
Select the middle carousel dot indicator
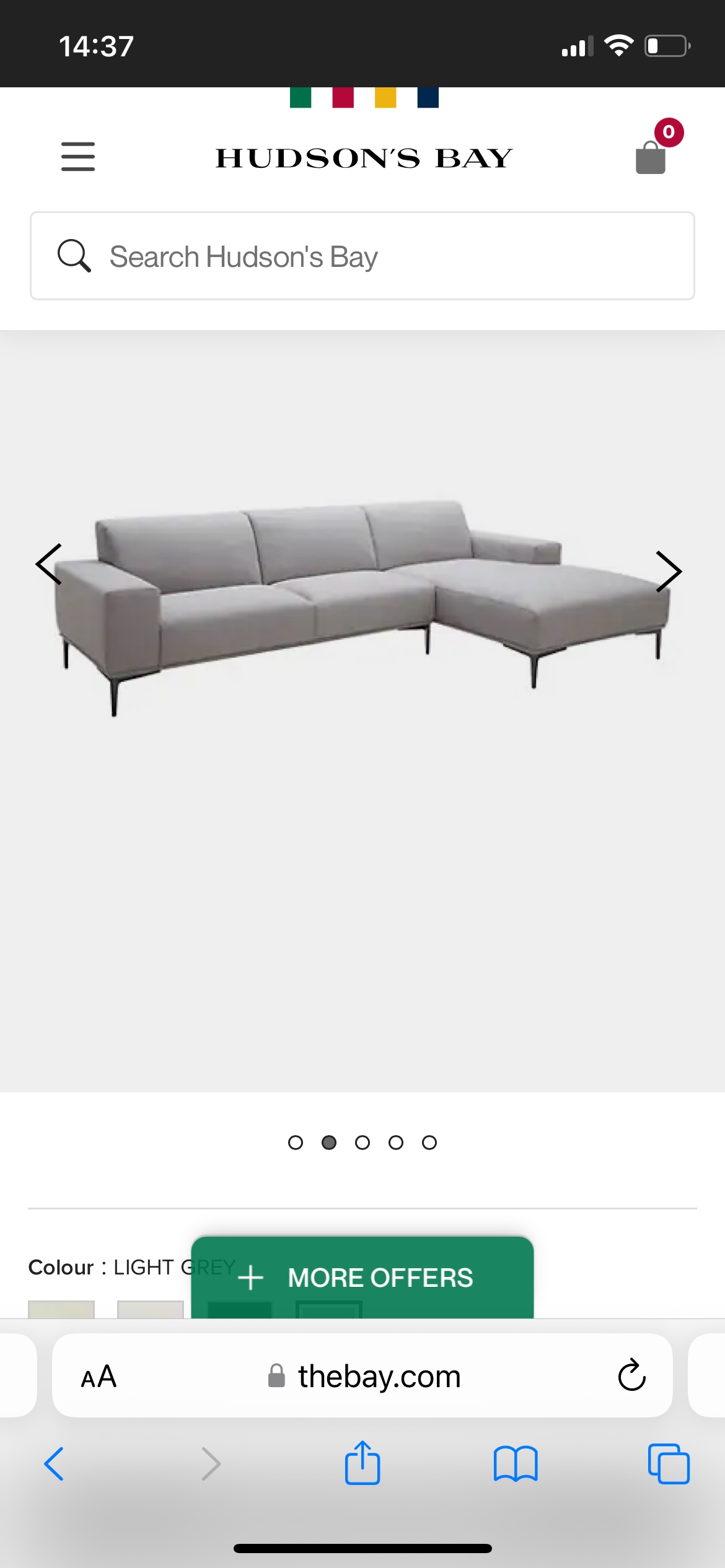click(362, 1143)
